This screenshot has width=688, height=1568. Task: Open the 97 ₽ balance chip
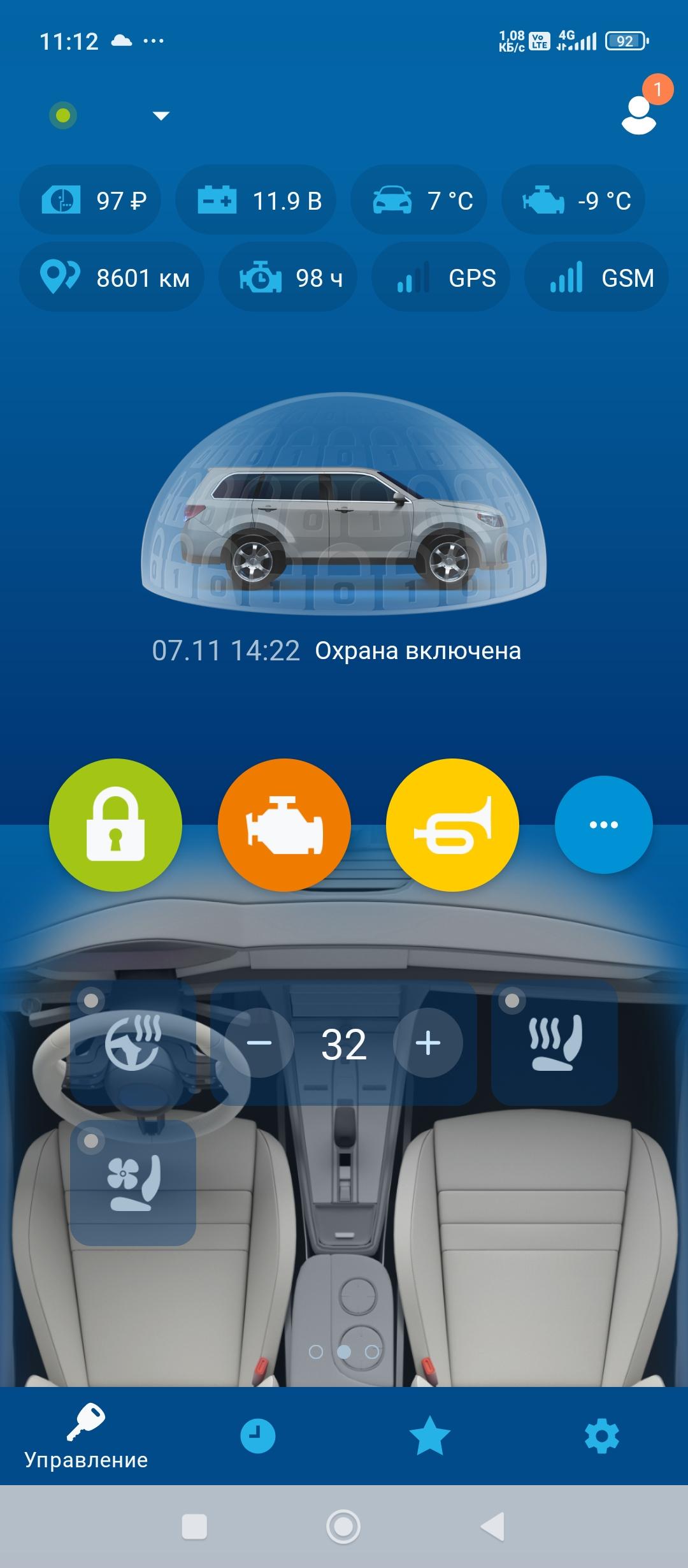click(x=90, y=201)
